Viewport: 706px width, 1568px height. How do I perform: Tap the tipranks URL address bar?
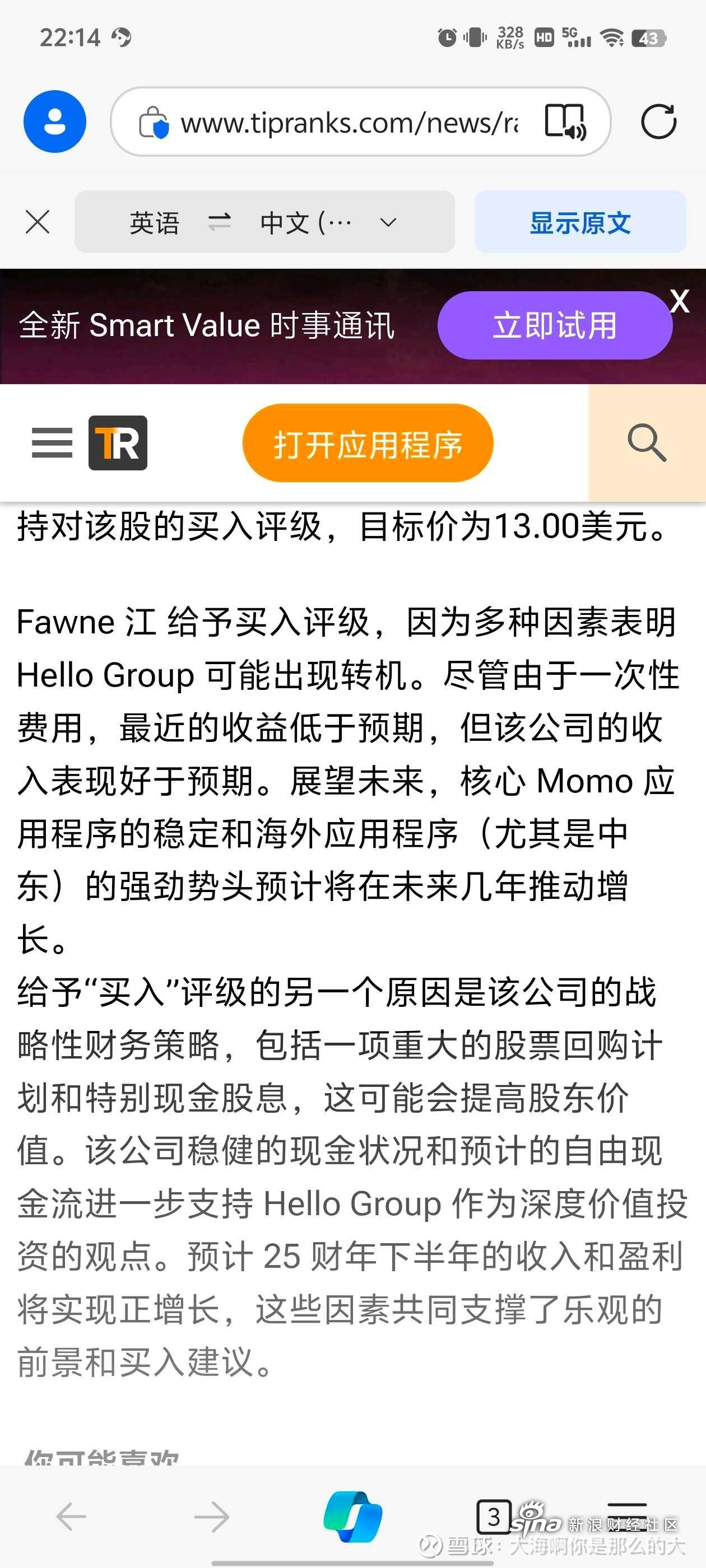pos(350,123)
